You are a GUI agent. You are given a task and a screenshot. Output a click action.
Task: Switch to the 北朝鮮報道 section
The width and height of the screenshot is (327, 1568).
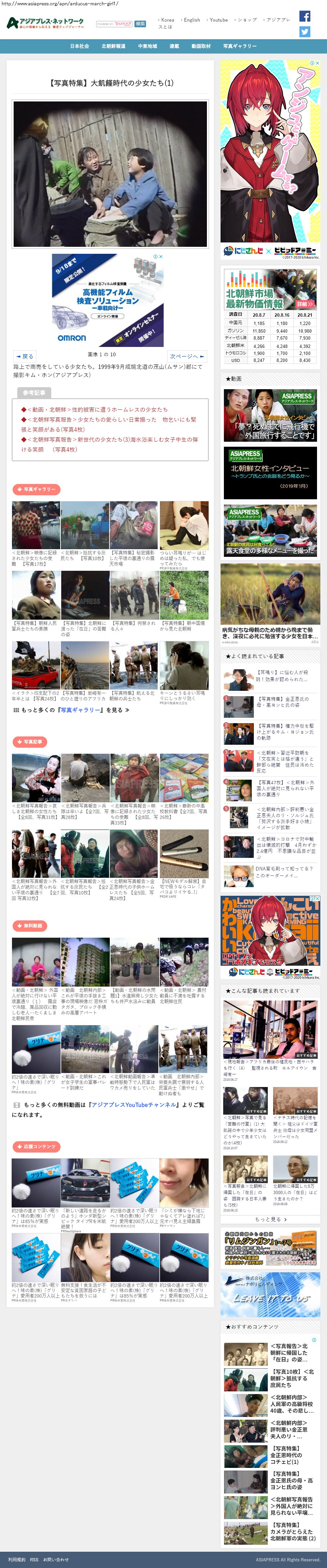point(113,46)
